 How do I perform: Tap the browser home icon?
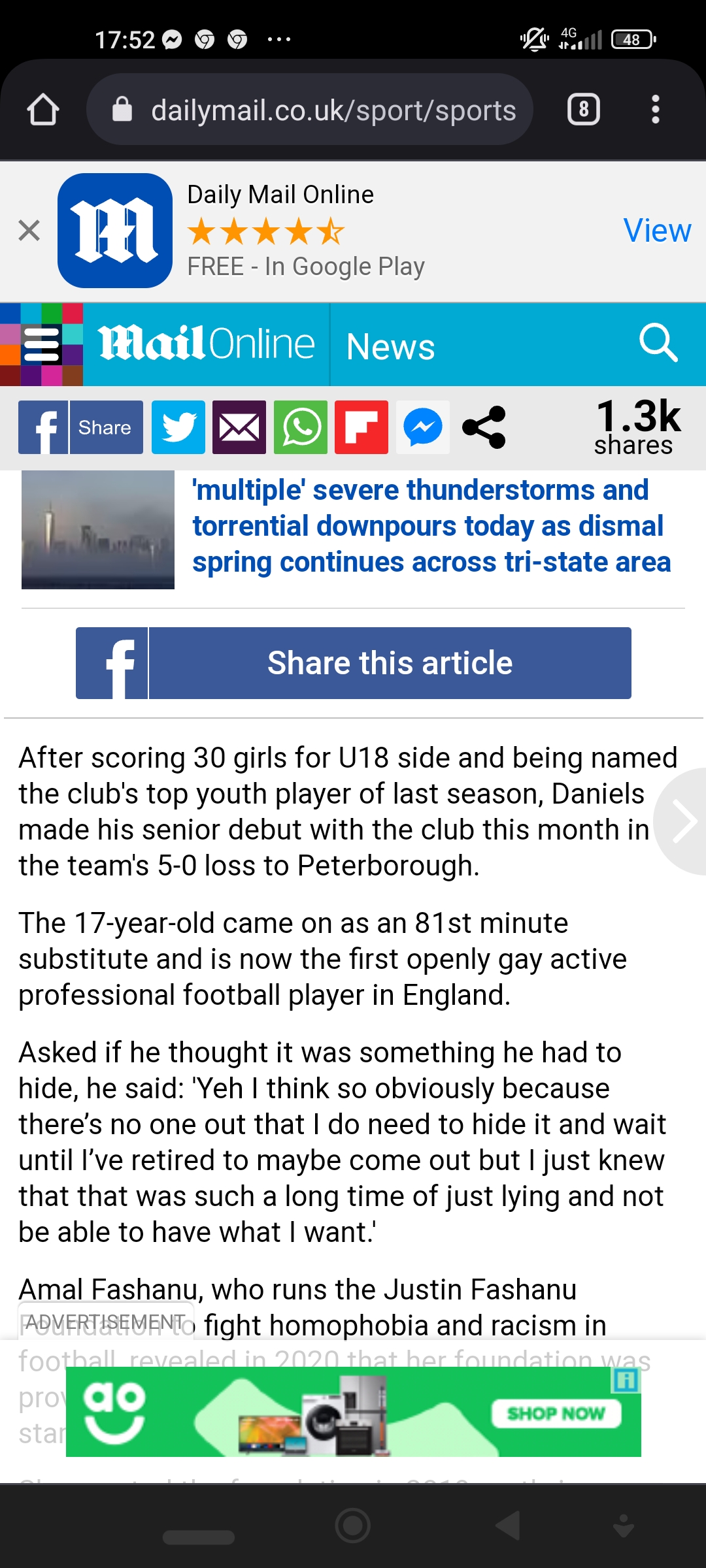(x=43, y=109)
